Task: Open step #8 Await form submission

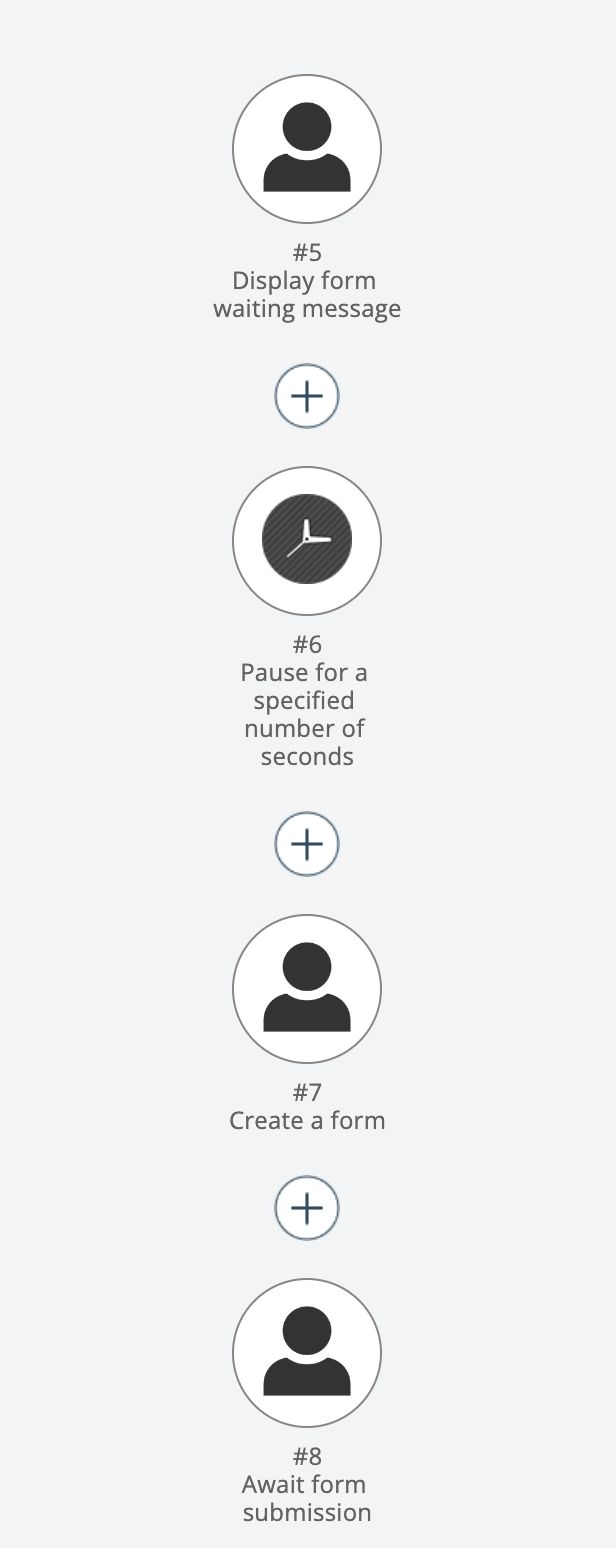Action: 307,1353
